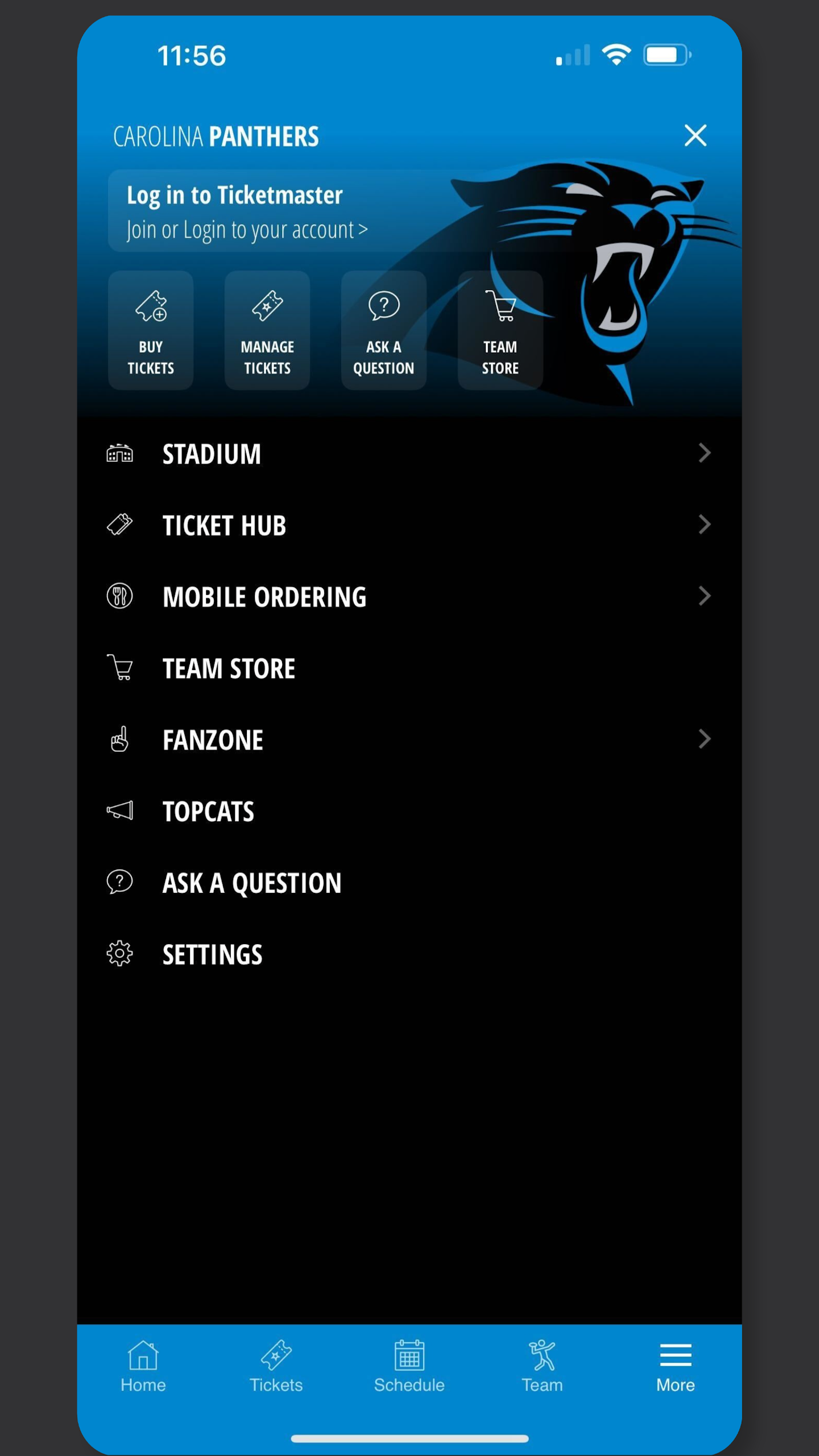This screenshot has height=1456, width=819.
Task: Open Settings
Action: [409, 954]
